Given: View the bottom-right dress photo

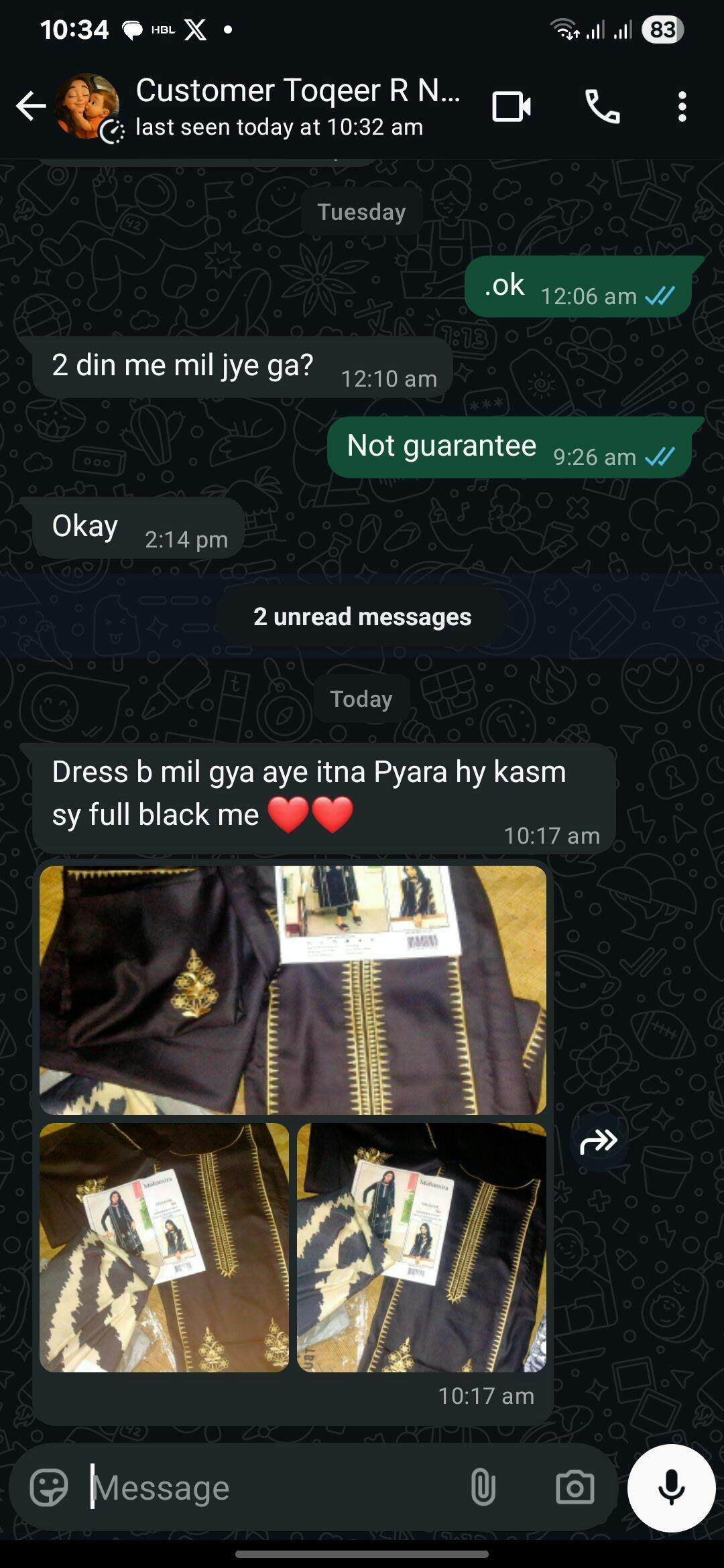Looking at the screenshot, I should pos(422,1248).
